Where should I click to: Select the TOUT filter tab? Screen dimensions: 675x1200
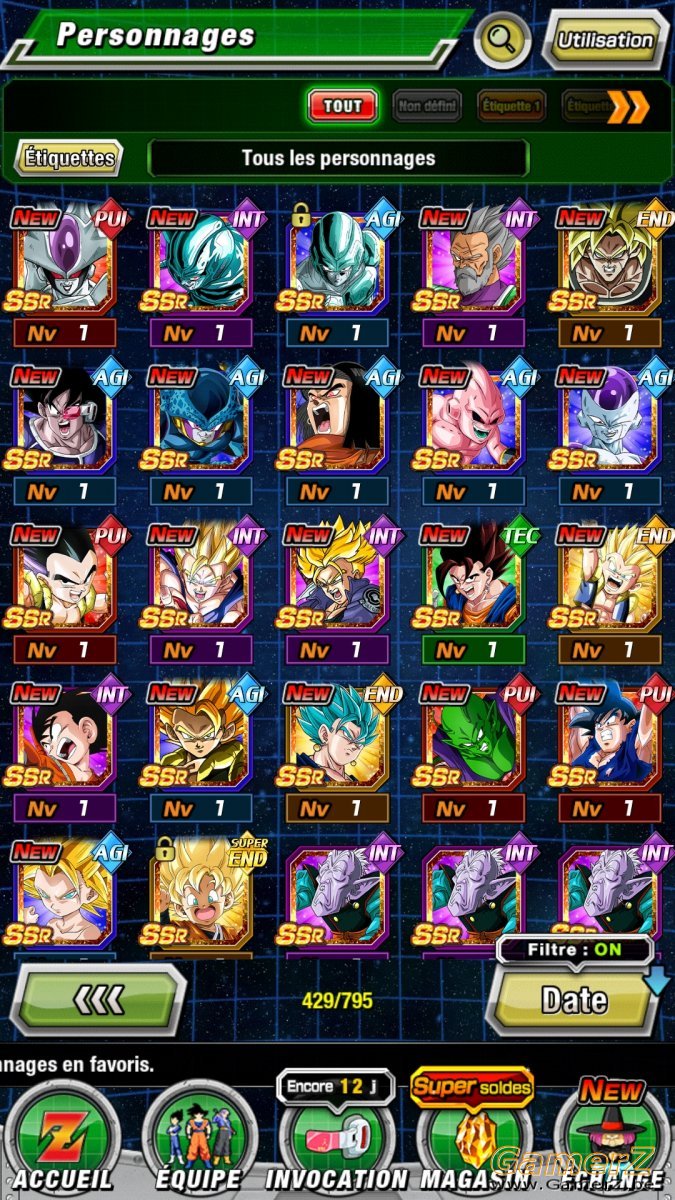pos(343,106)
